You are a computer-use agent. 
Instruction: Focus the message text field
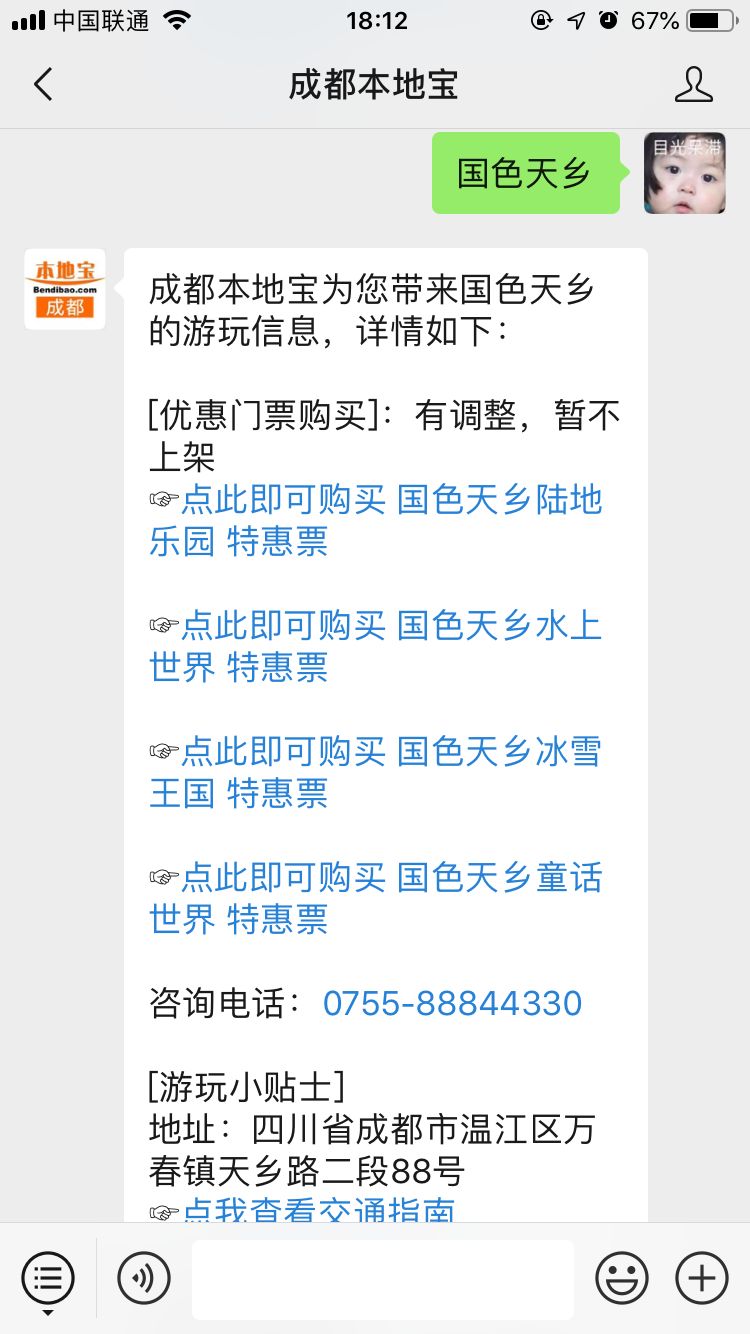pyautogui.click(x=382, y=1279)
